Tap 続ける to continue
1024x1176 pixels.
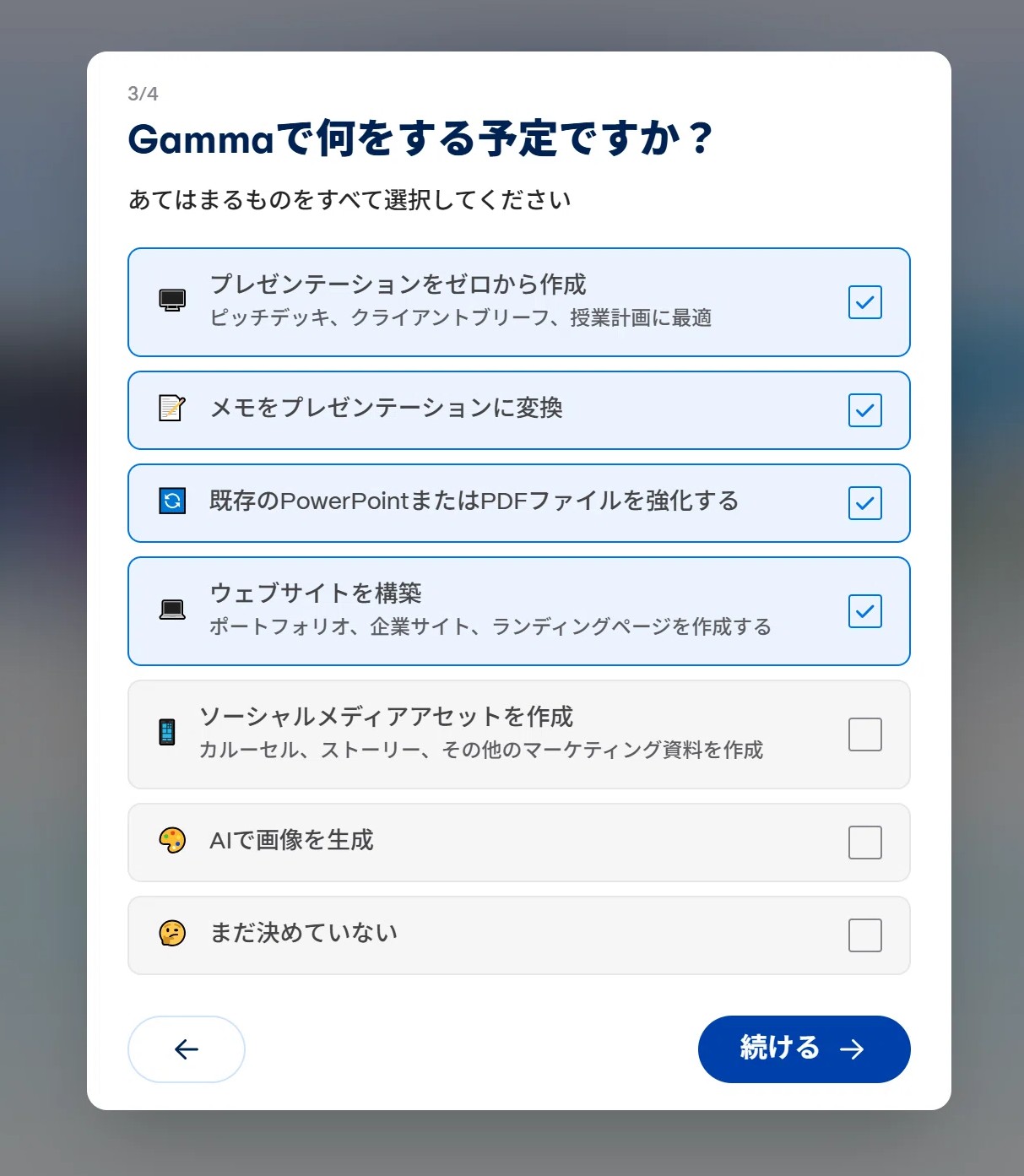coord(804,1049)
